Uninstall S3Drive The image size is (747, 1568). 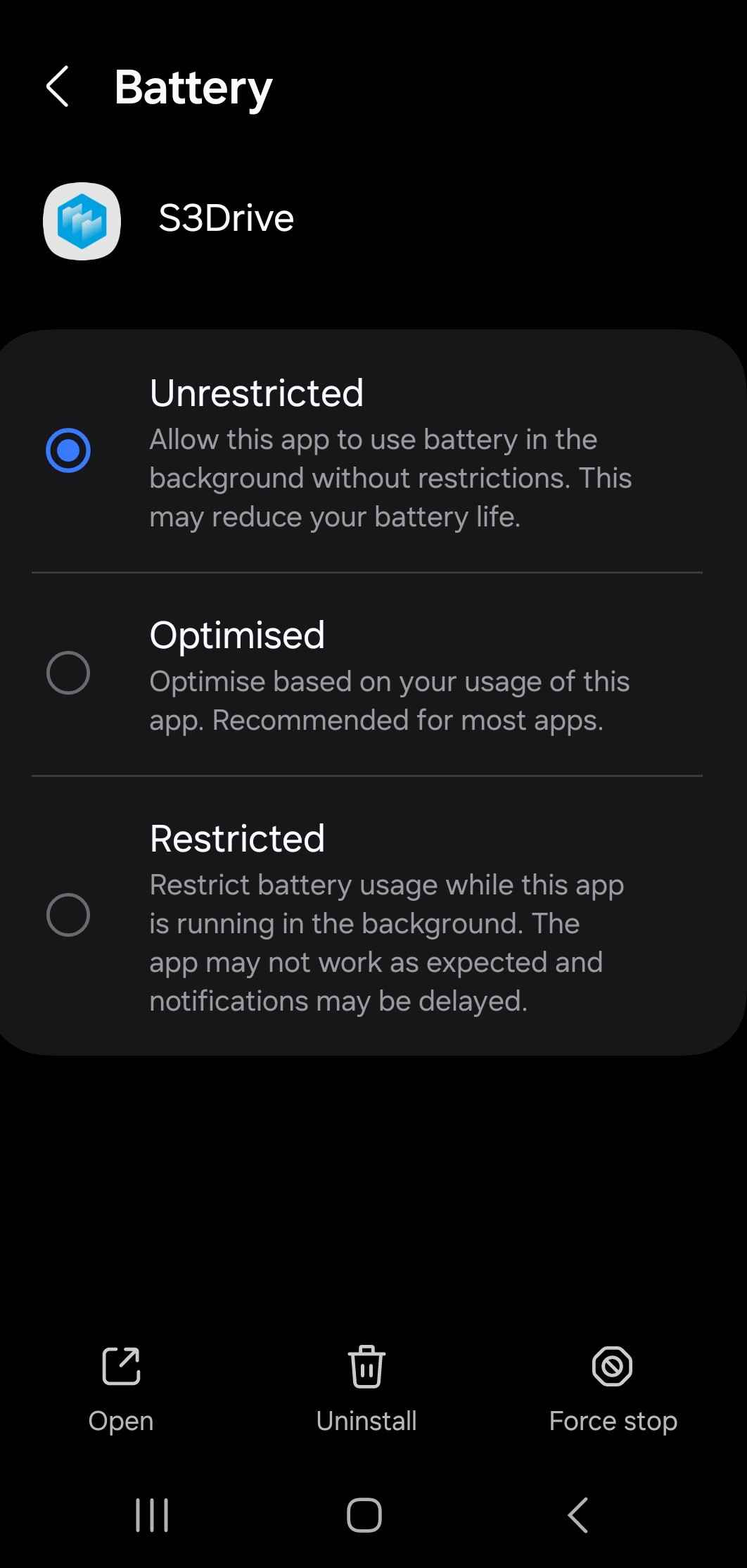[x=366, y=1389]
